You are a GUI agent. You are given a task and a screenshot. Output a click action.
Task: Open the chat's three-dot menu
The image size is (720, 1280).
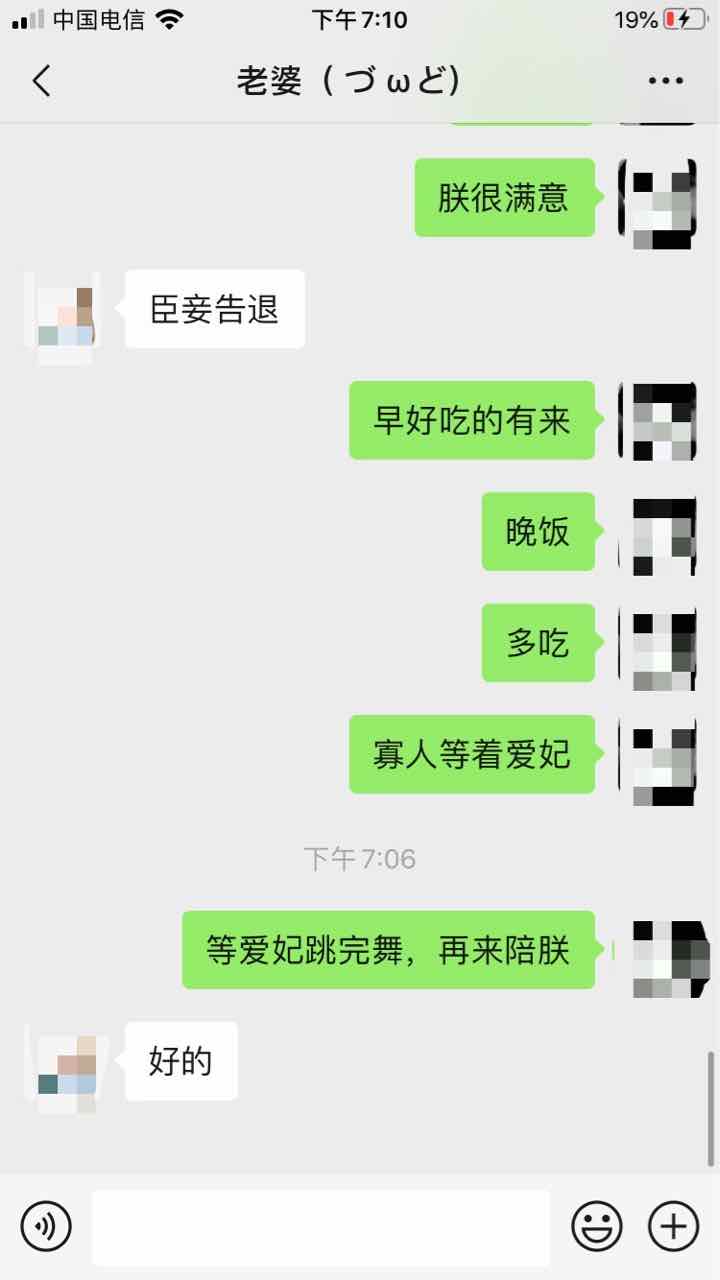[665, 81]
